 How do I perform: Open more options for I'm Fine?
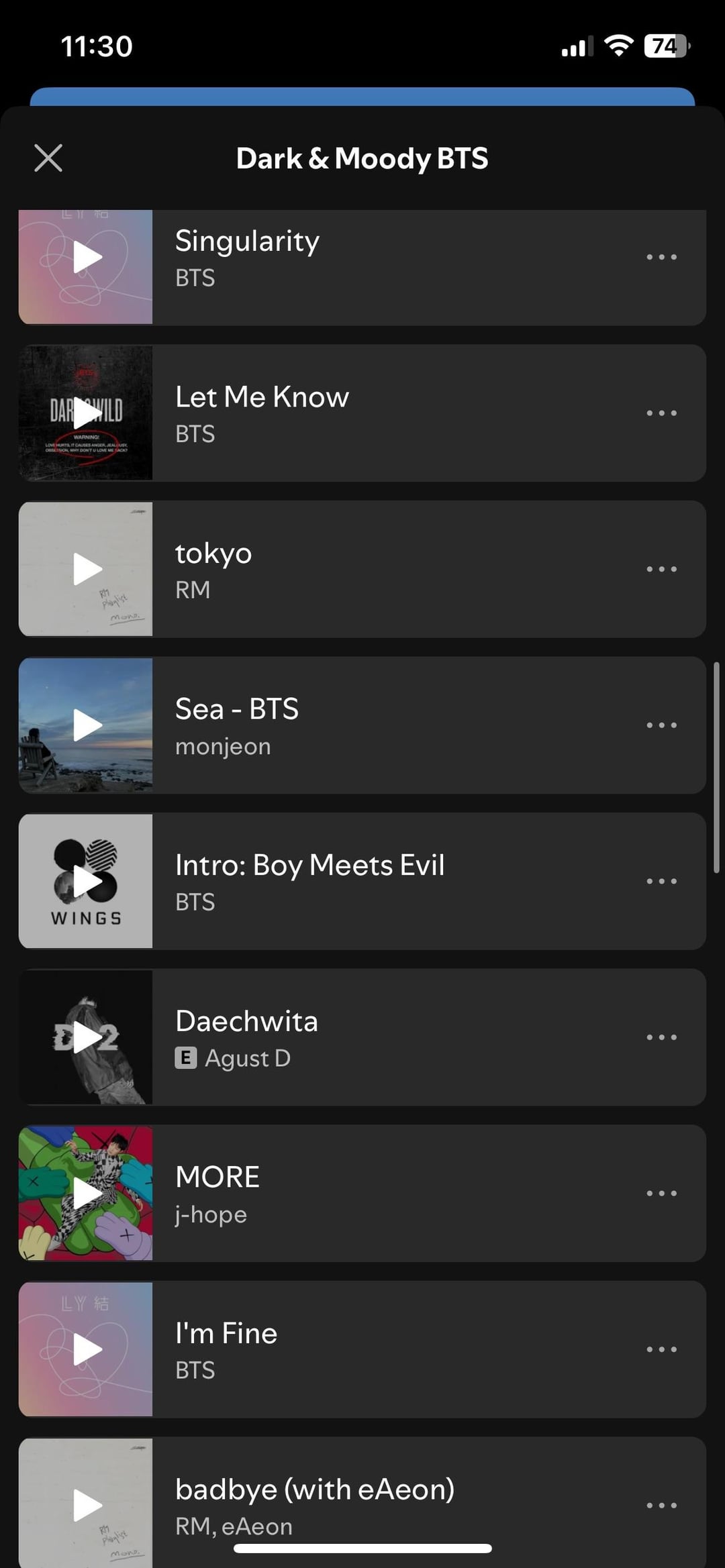click(x=661, y=1349)
